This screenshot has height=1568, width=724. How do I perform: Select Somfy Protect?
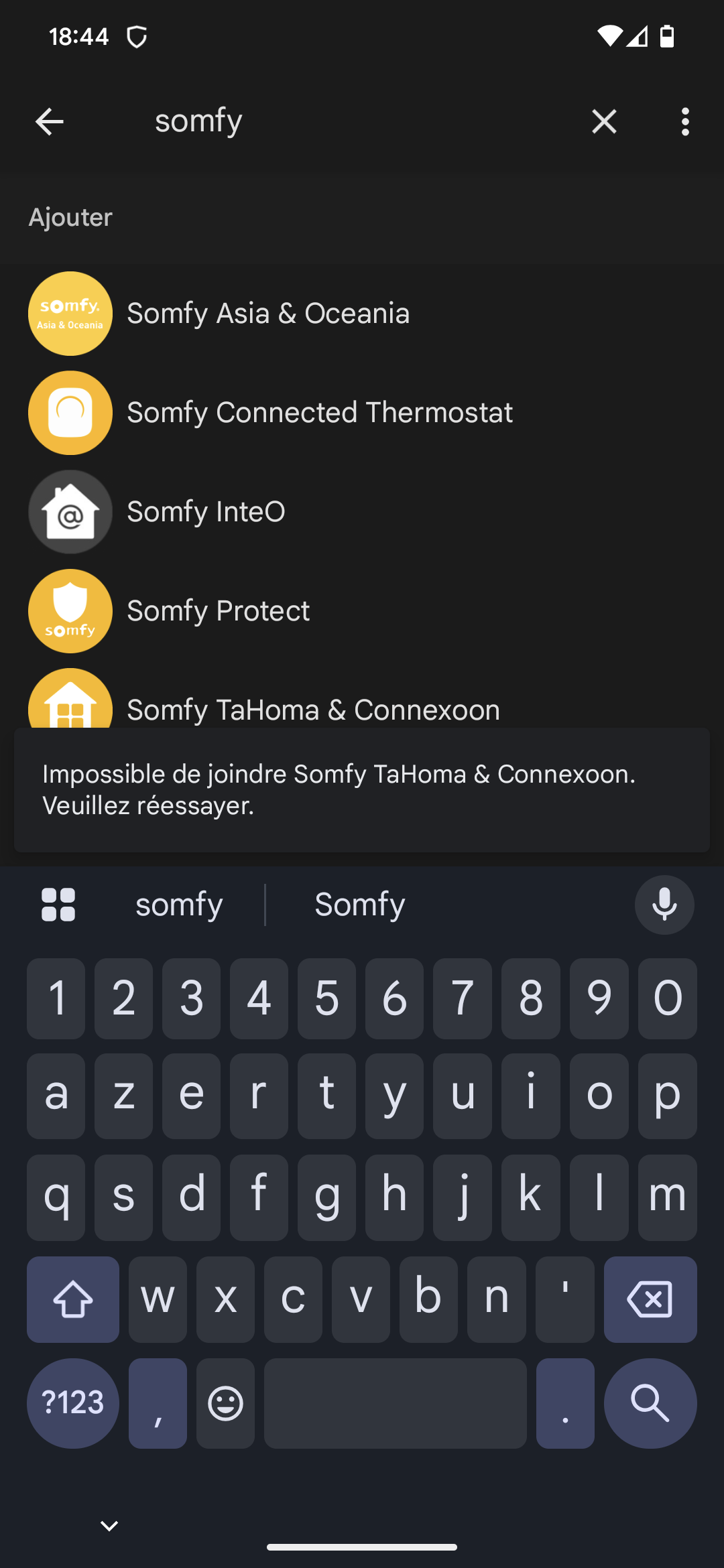coord(218,611)
